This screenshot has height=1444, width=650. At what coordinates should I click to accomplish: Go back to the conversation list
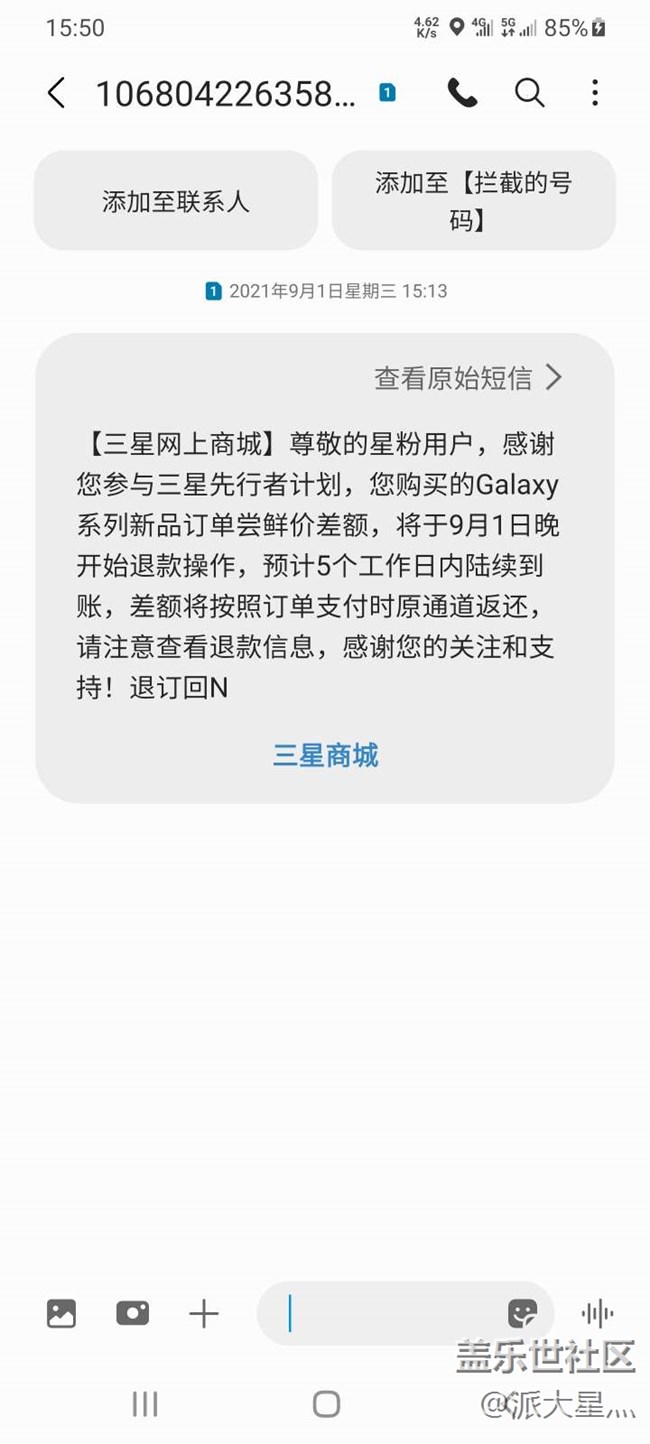point(56,94)
